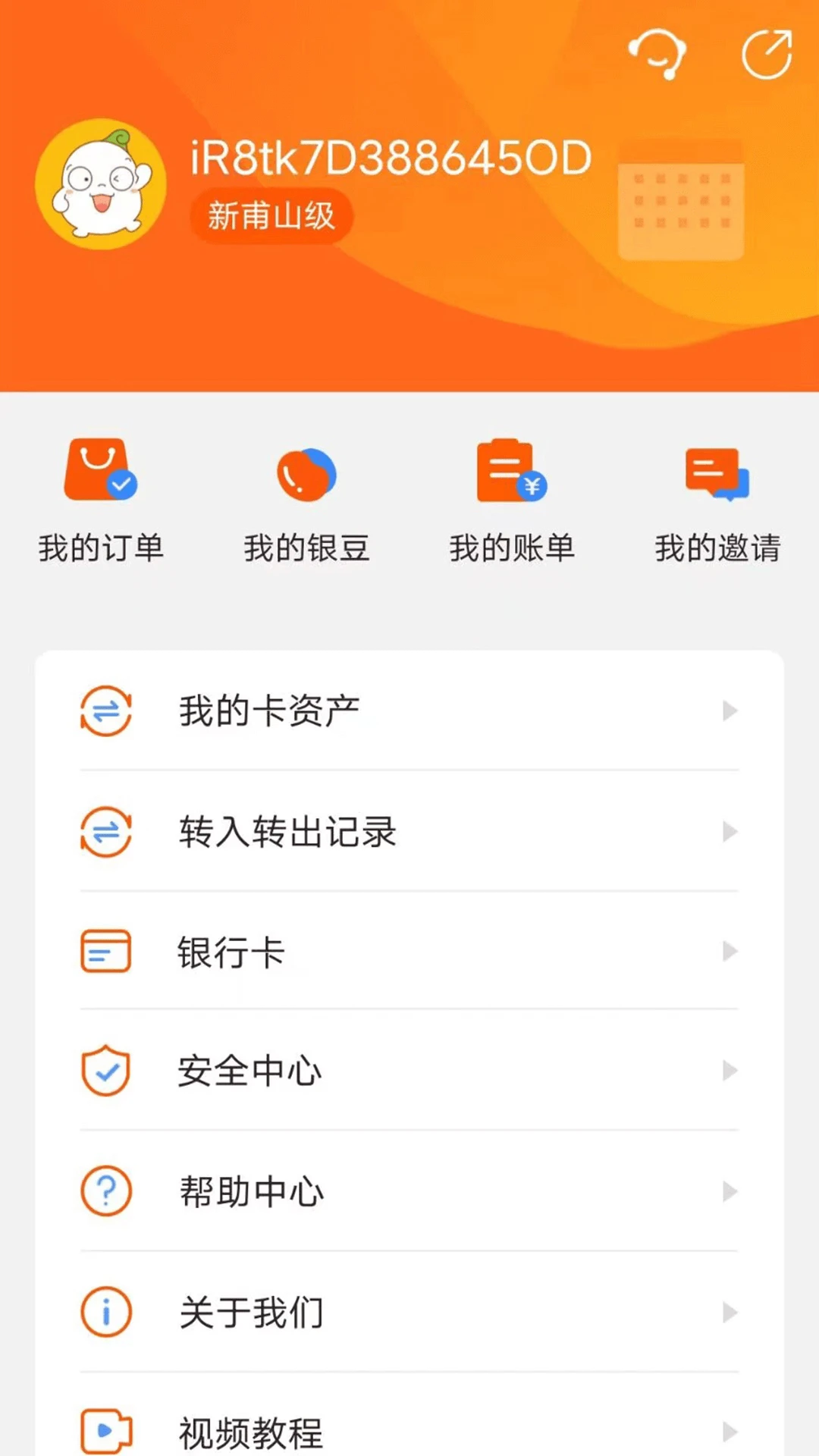This screenshot has height=1456, width=819.
Task: Tap the share icon at top right
Action: coord(766,53)
